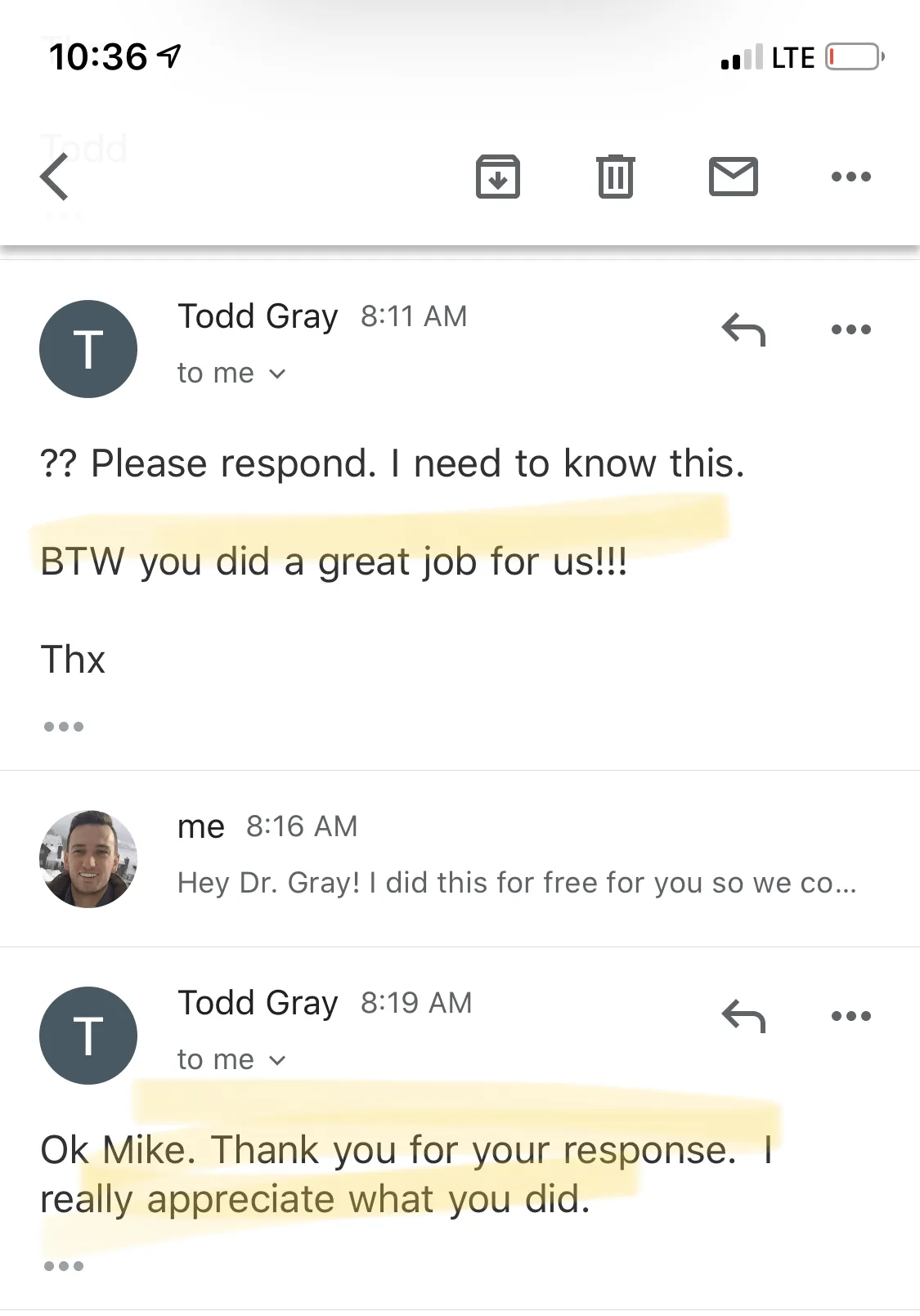Go back to the inbox
This screenshot has height=1316, width=920.
pos(54,177)
